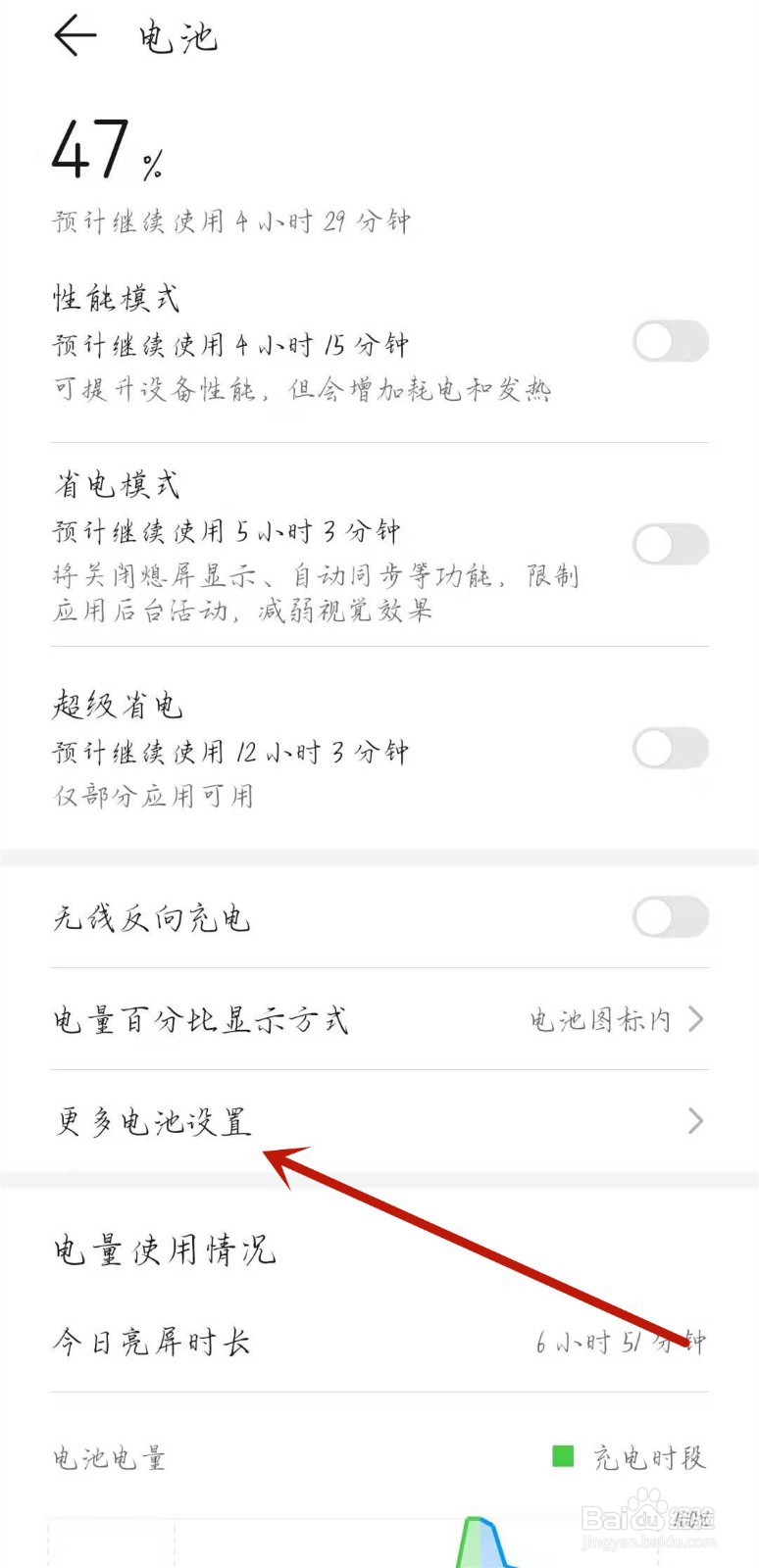Viewport: 759px width, 1568px height.
Task: Enable 超级省电 mode
Action: [x=670, y=747]
